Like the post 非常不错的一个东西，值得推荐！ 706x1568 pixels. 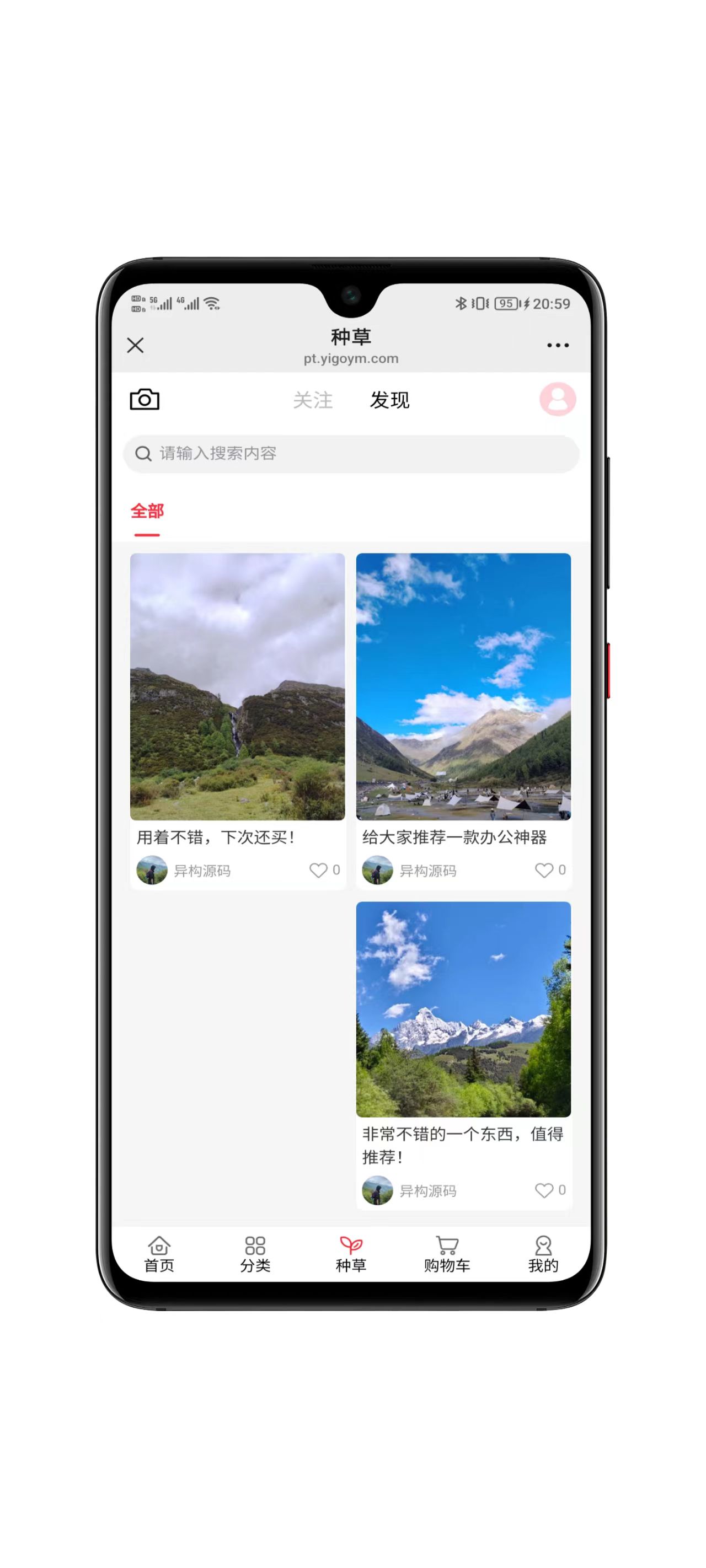tap(544, 1190)
